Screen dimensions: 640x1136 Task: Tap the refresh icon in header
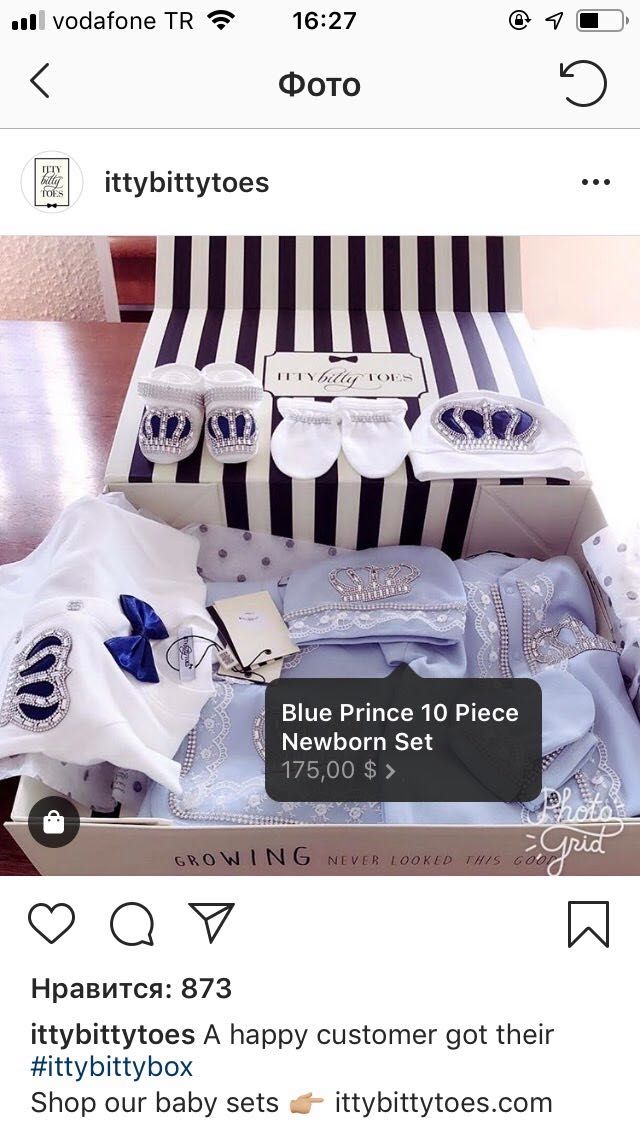tap(584, 83)
